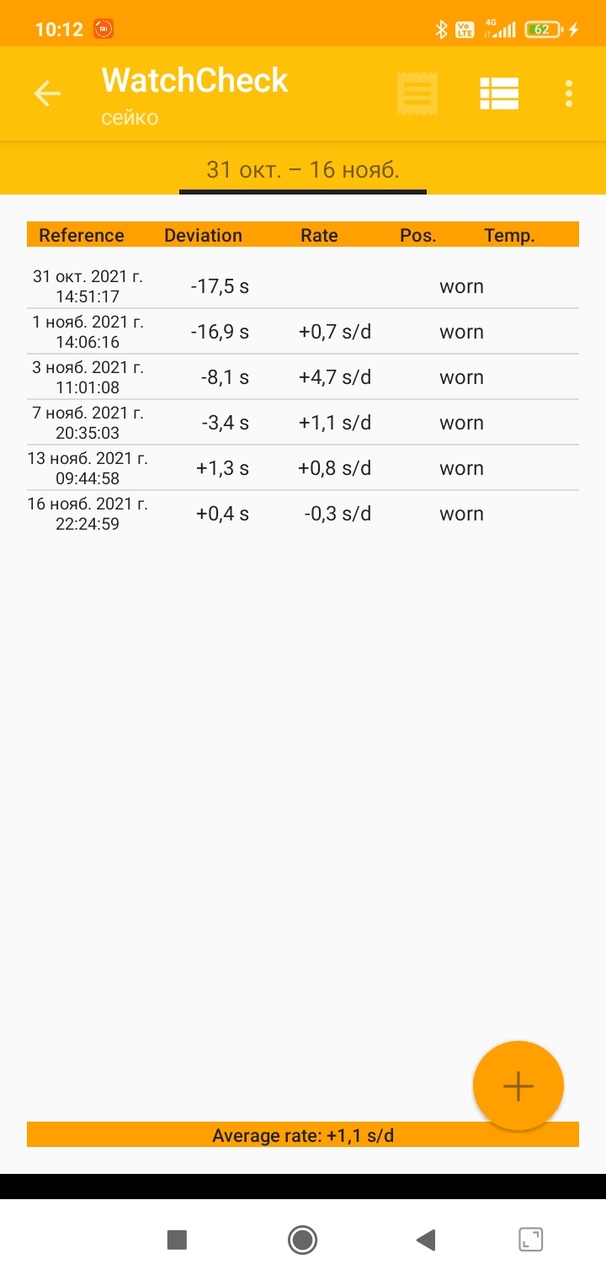Go back using the app bar arrow
Viewport: 606px width, 1280px height.
[47, 94]
